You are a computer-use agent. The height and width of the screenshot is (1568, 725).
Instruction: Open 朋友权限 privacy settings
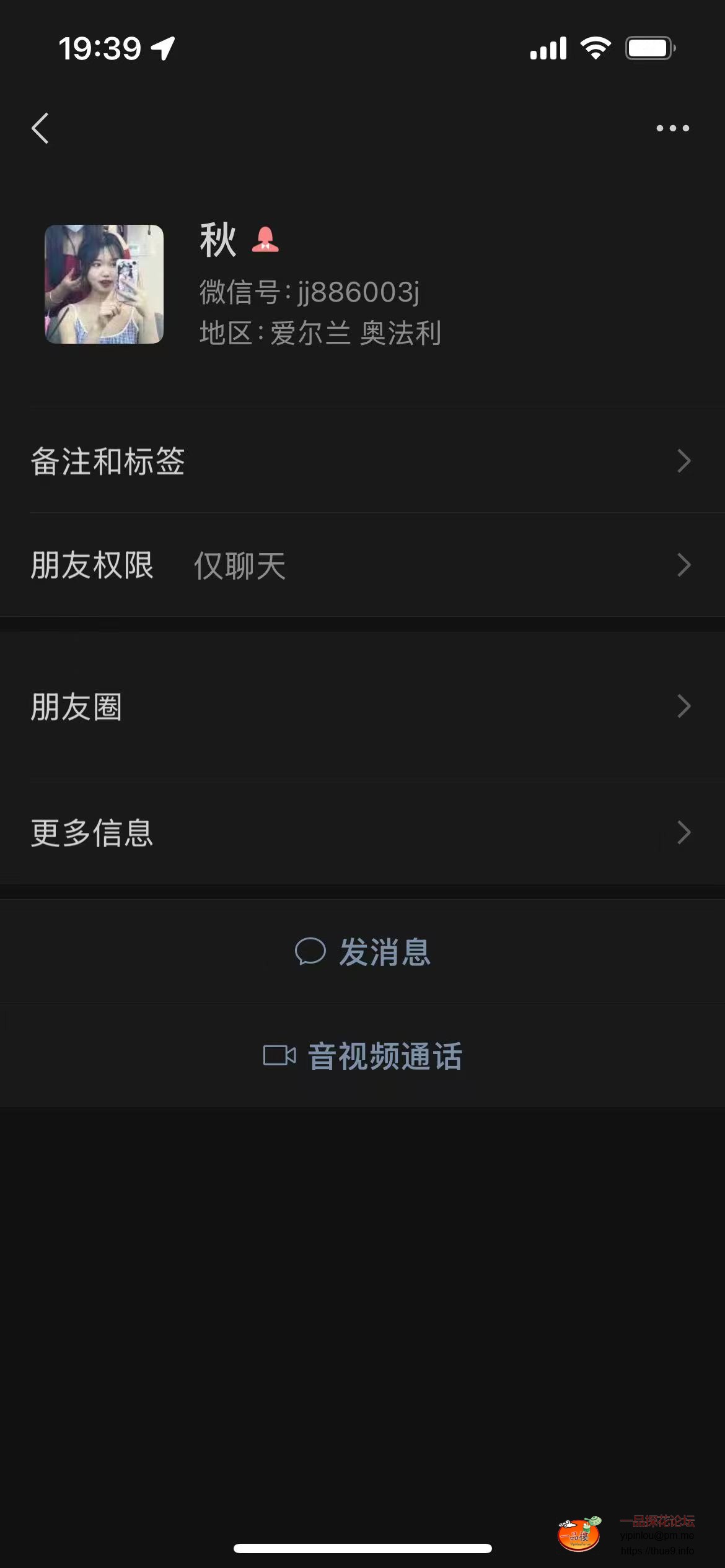coord(362,565)
